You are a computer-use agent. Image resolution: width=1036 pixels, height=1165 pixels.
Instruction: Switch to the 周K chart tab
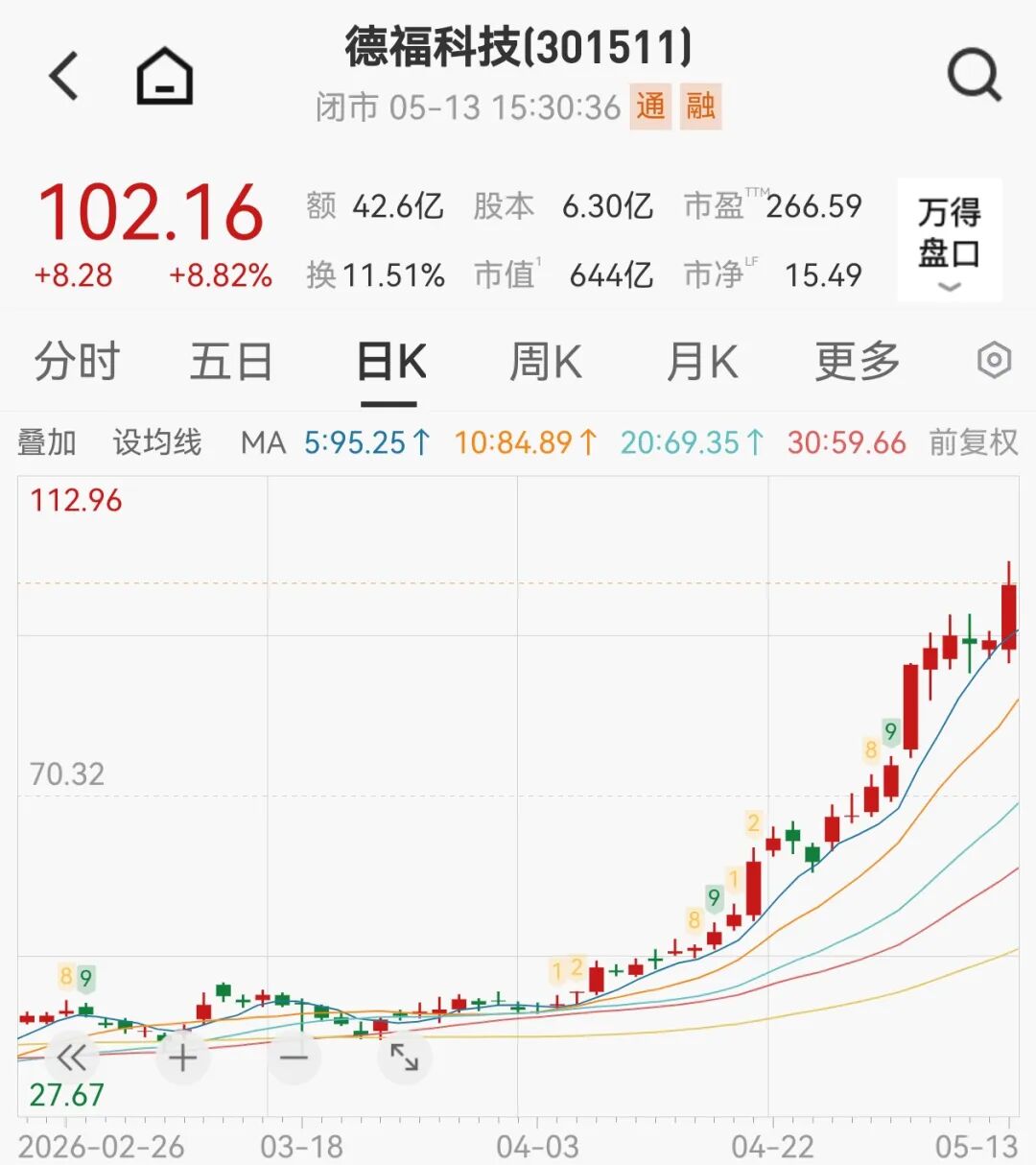(x=546, y=362)
